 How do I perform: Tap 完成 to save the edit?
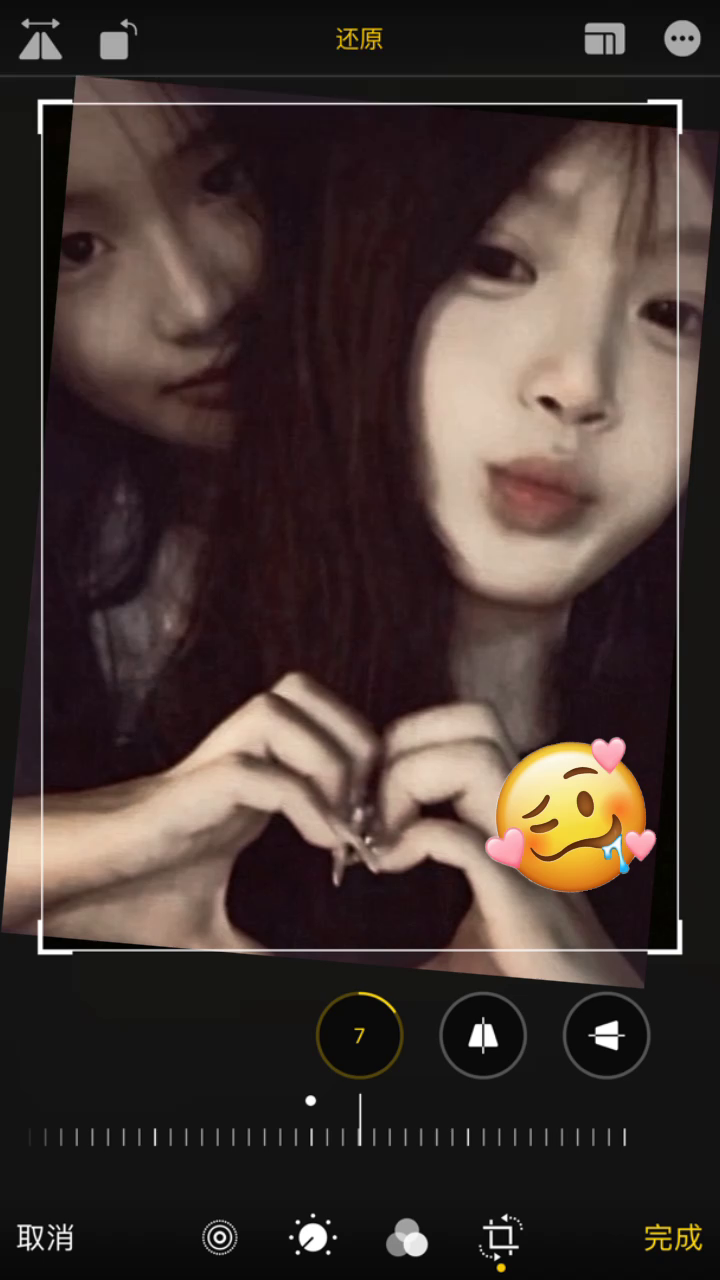pyautogui.click(x=672, y=1237)
